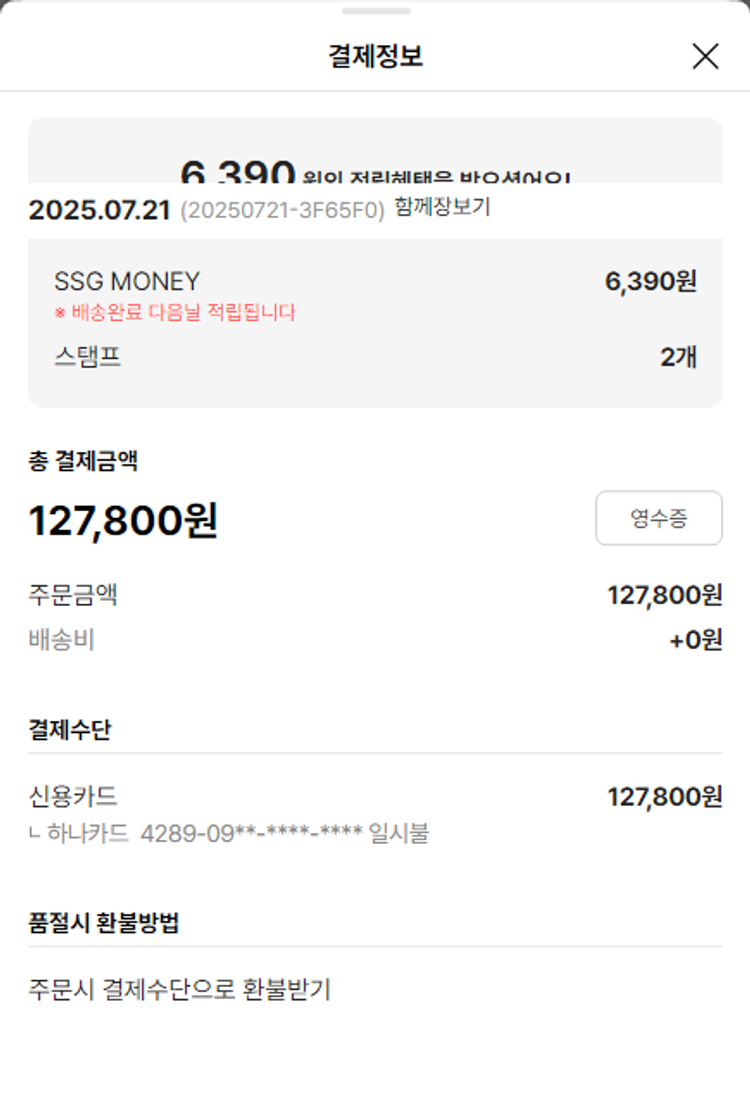Open the 영수증 receipt

coord(658,518)
